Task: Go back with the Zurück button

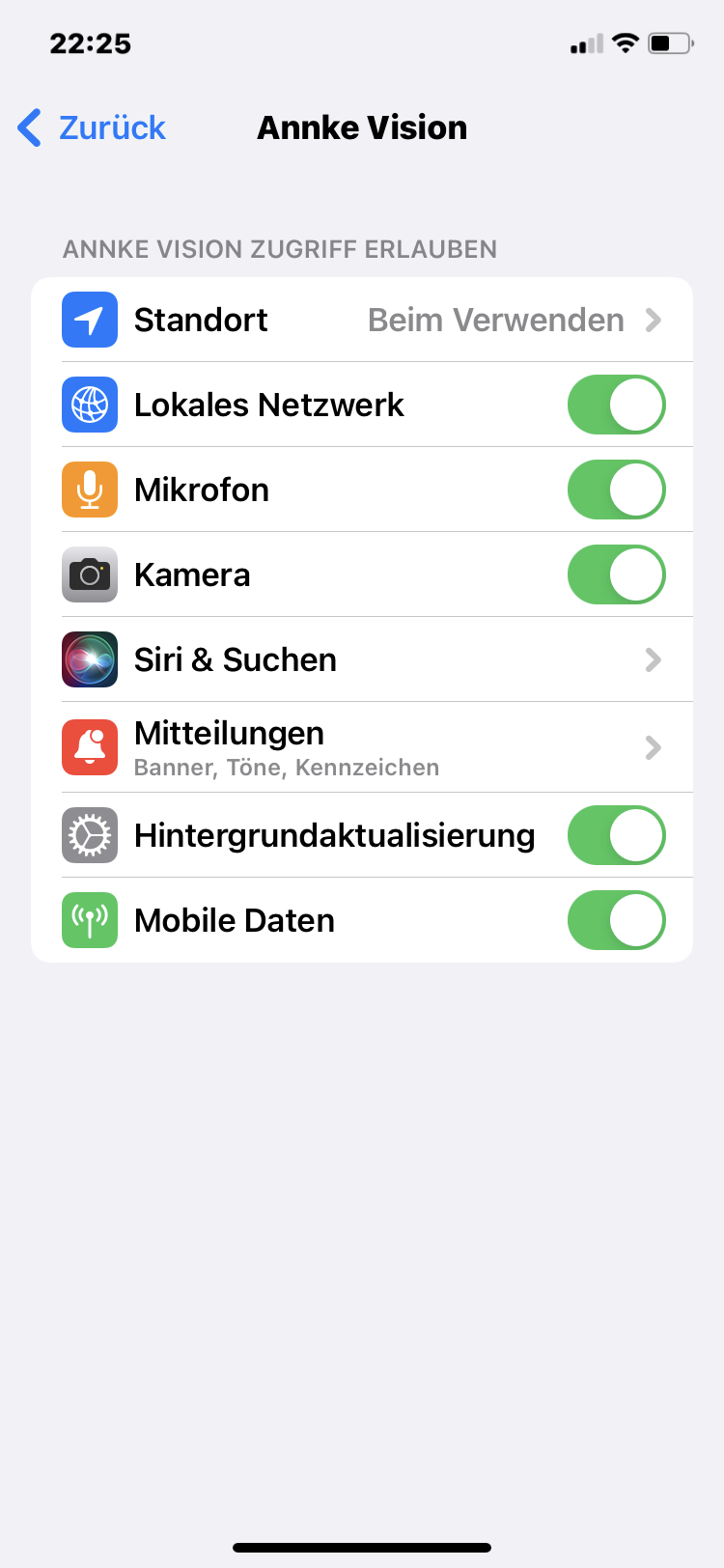Action: [x=93, y=127]
